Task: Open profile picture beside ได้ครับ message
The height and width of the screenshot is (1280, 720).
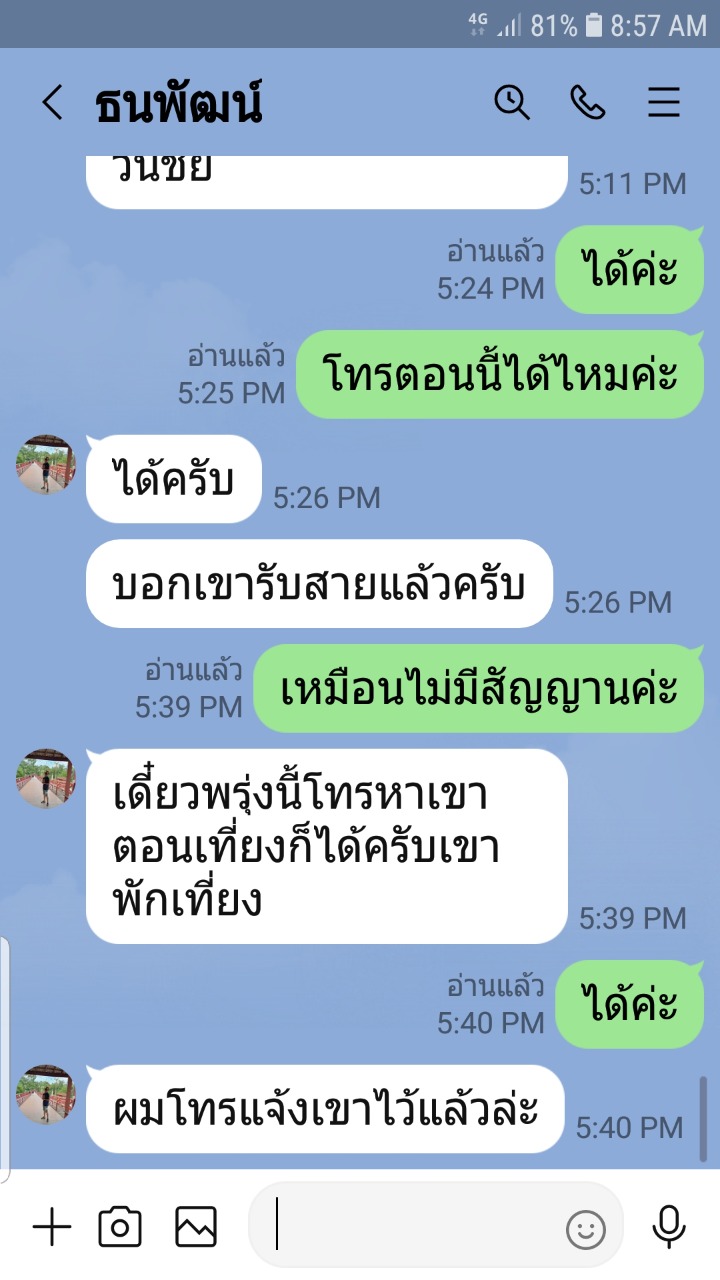Action: click(46, 464)
